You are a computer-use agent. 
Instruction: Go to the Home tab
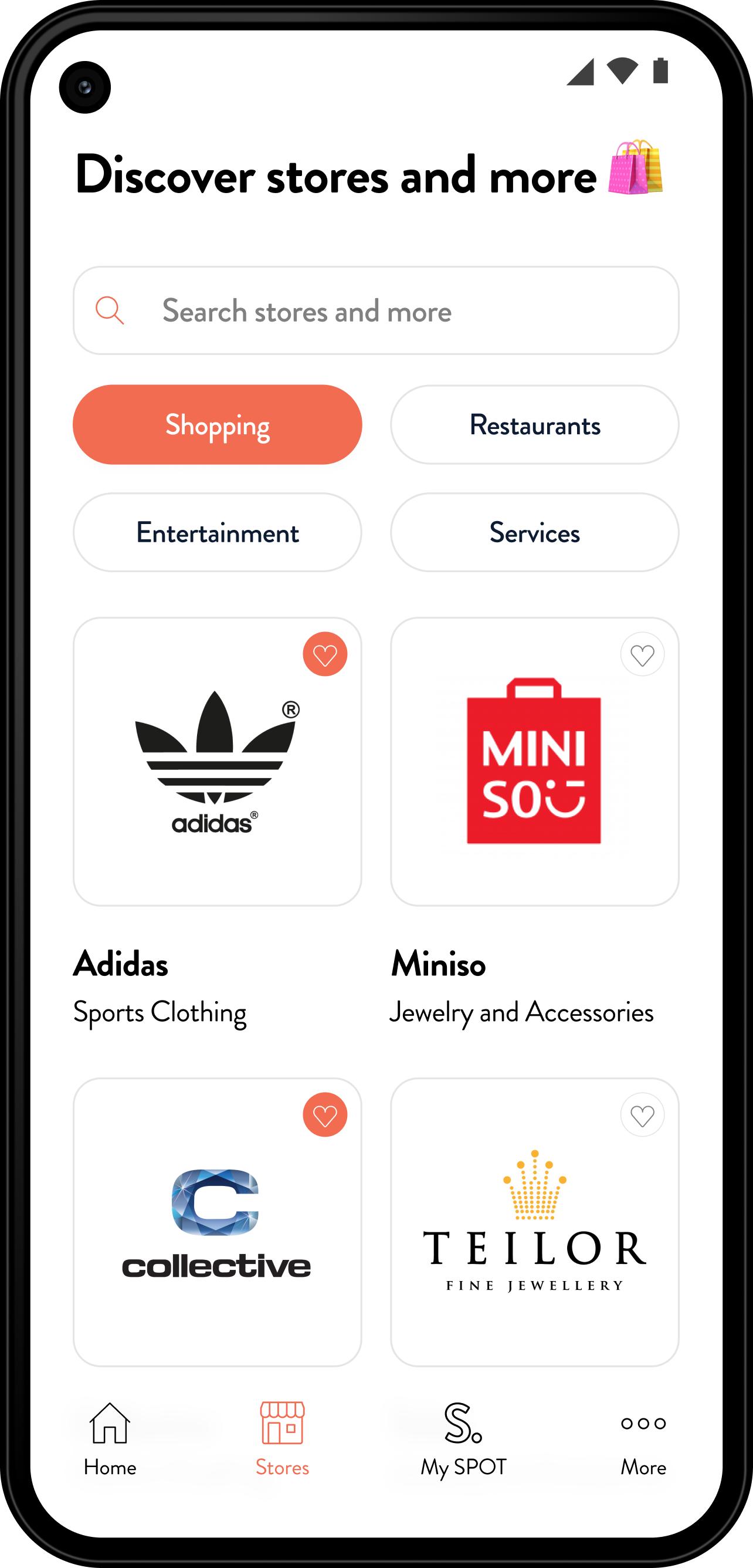110,1439
